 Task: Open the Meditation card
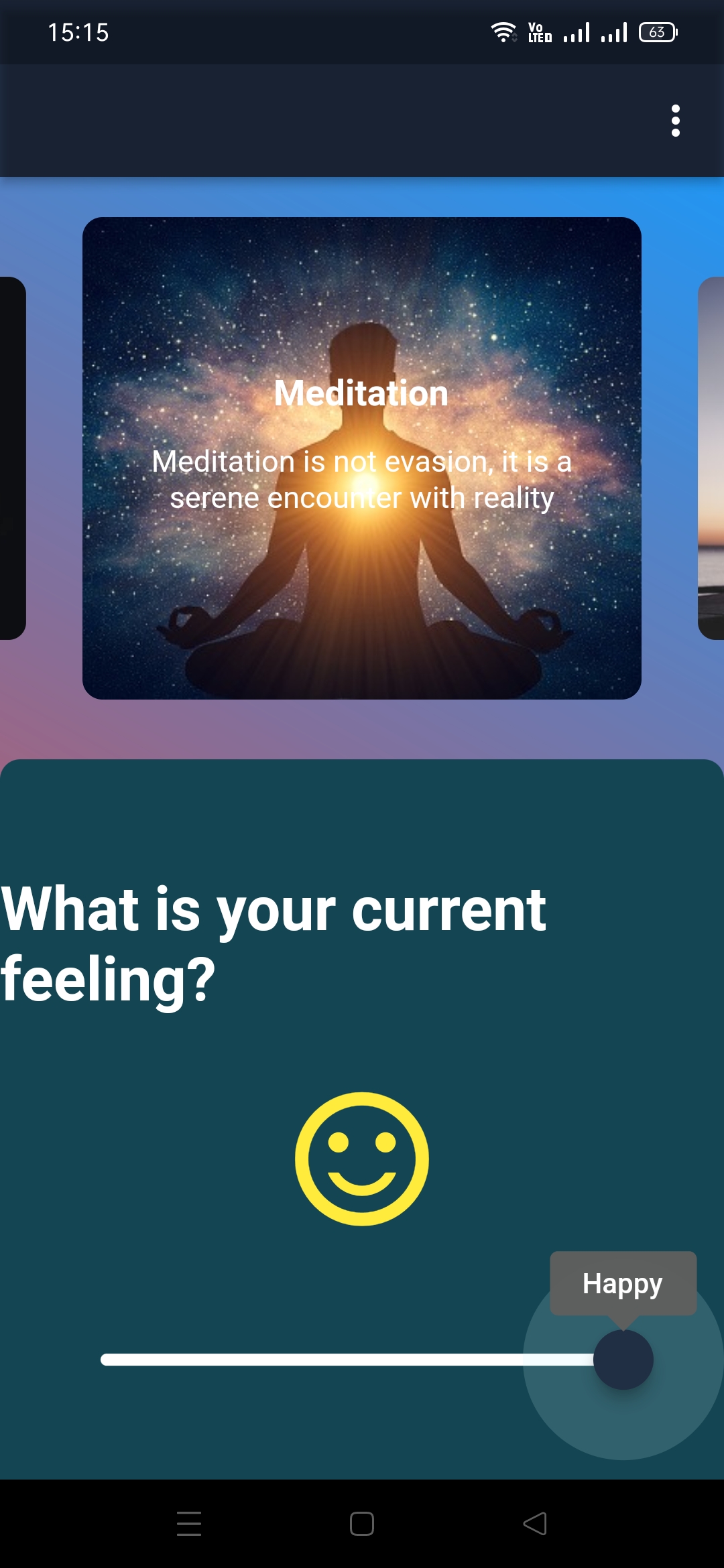click(x=362, y=458)
